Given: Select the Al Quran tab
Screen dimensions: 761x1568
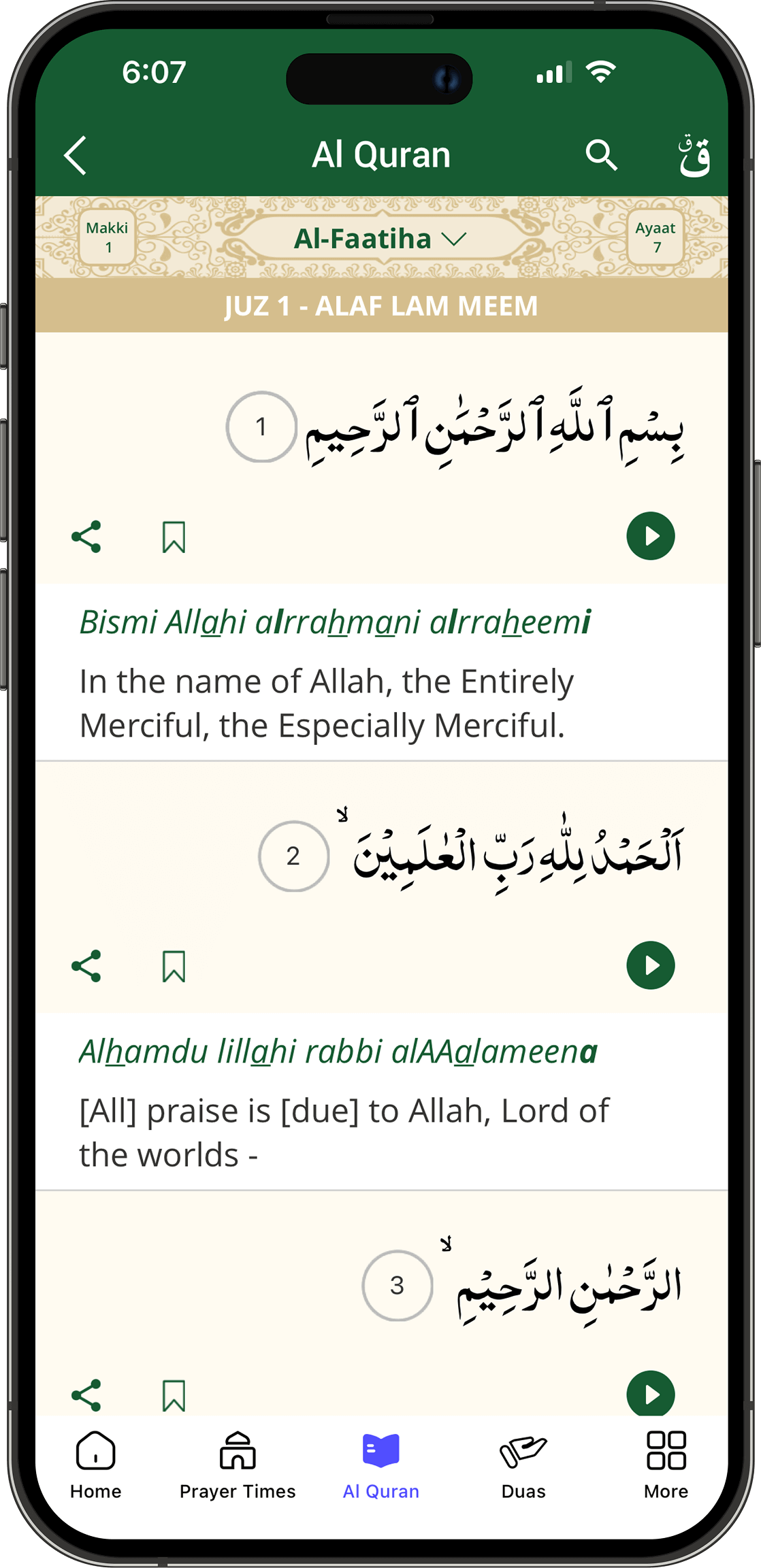Looking at the screenshot, I should click(x=380, y=1466).
